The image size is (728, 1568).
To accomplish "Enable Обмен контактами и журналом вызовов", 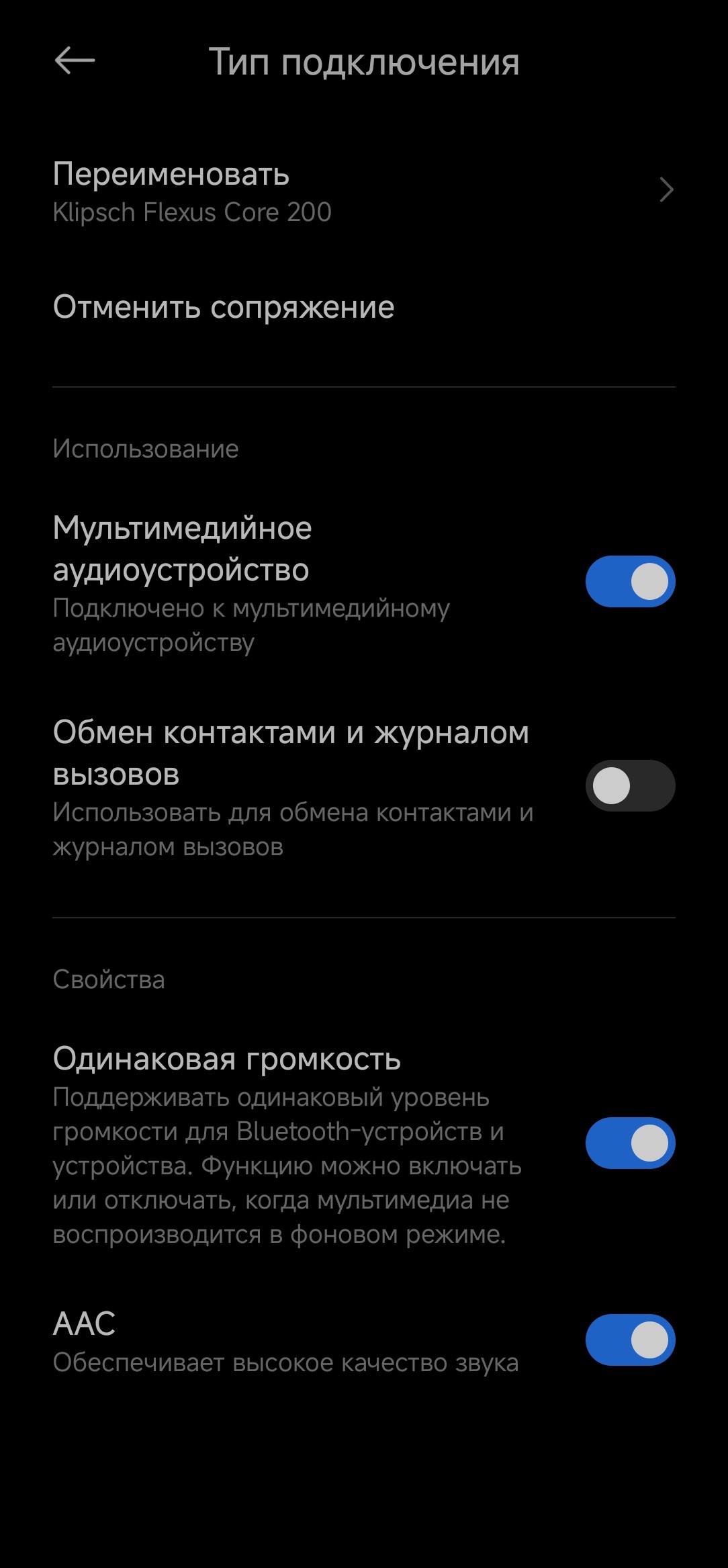I will (629, 786).
